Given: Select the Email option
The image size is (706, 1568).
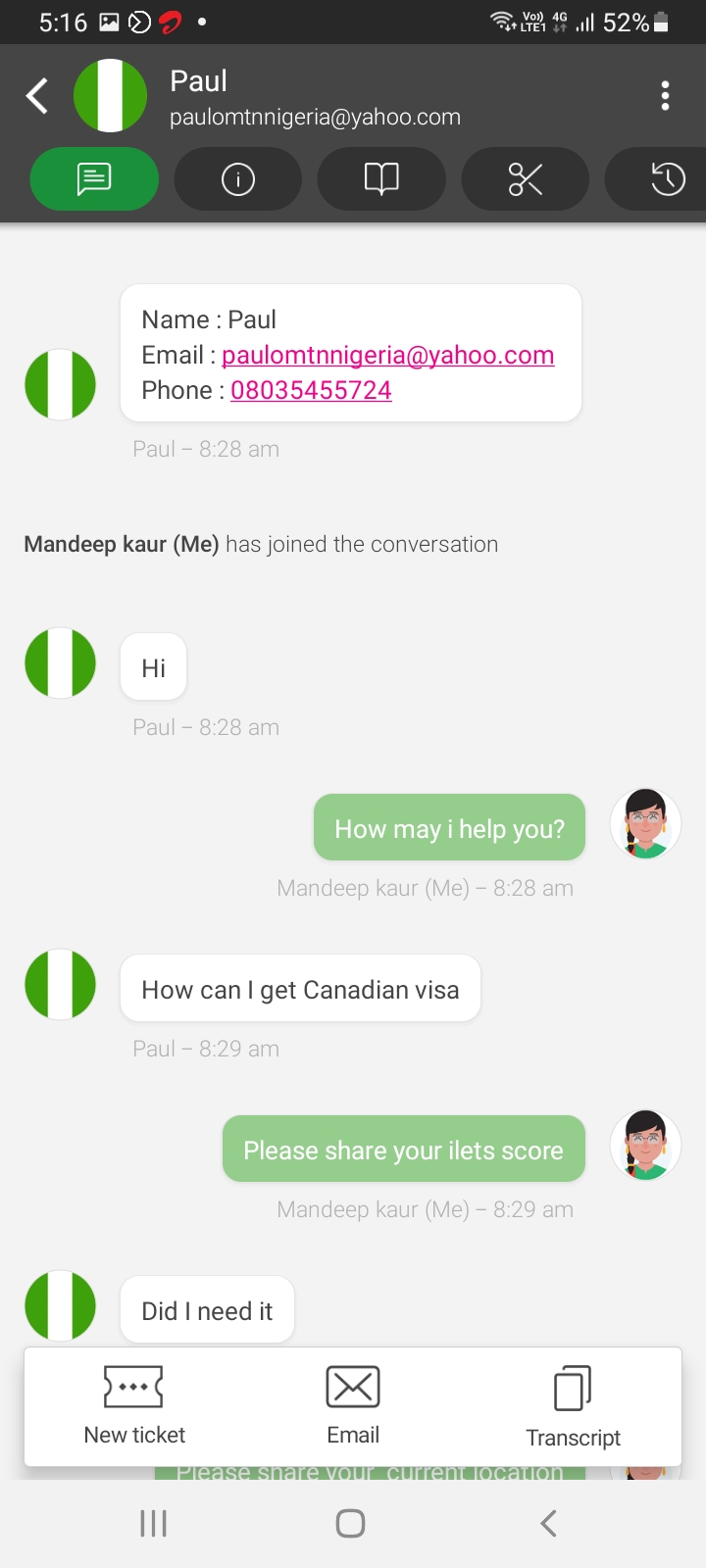Looking at the screenshot, I should 353,1406.
